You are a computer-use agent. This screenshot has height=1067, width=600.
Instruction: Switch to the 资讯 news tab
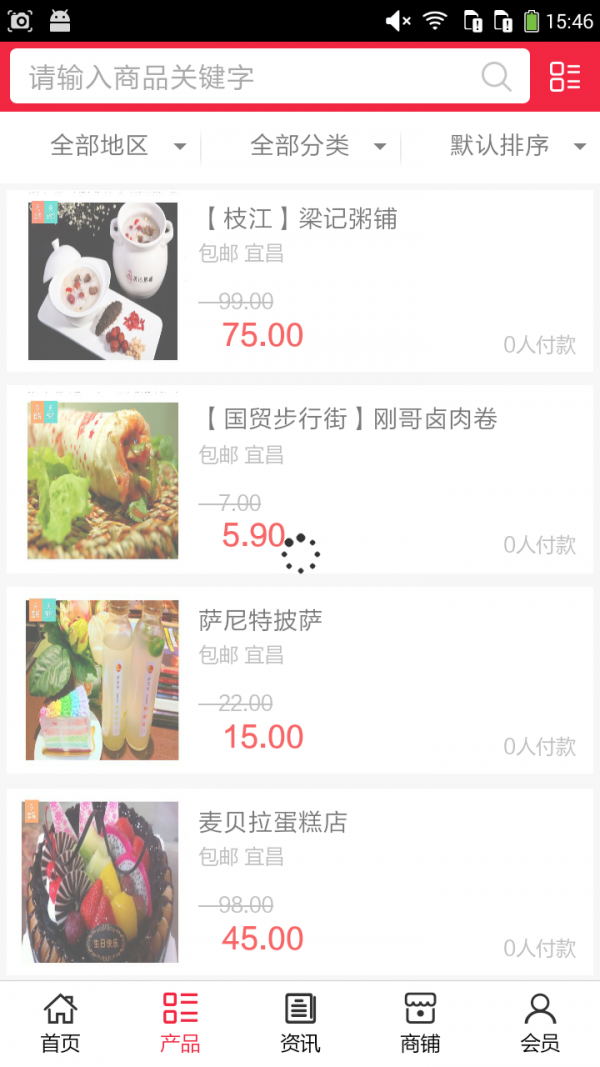pyautogui.click(x=300, y=1023)
